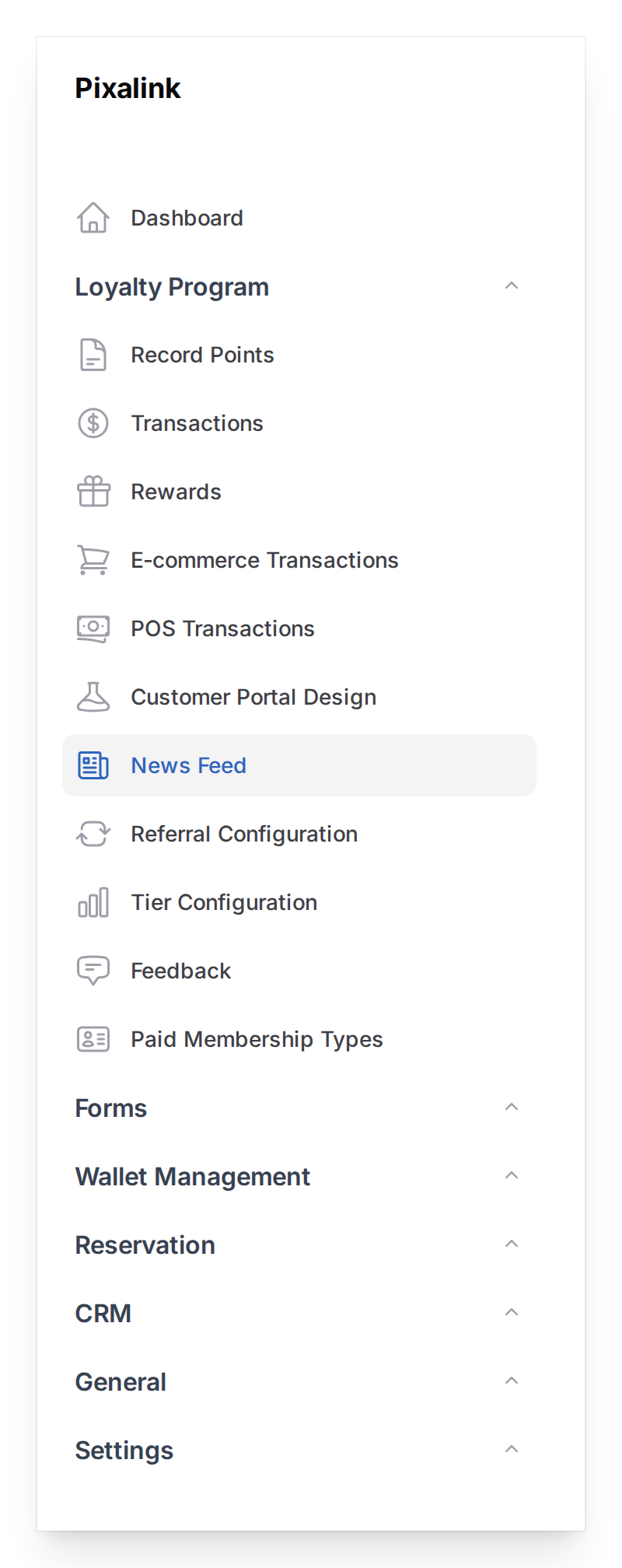Click the E-commerce Transactions cart icon

point(93,560)
